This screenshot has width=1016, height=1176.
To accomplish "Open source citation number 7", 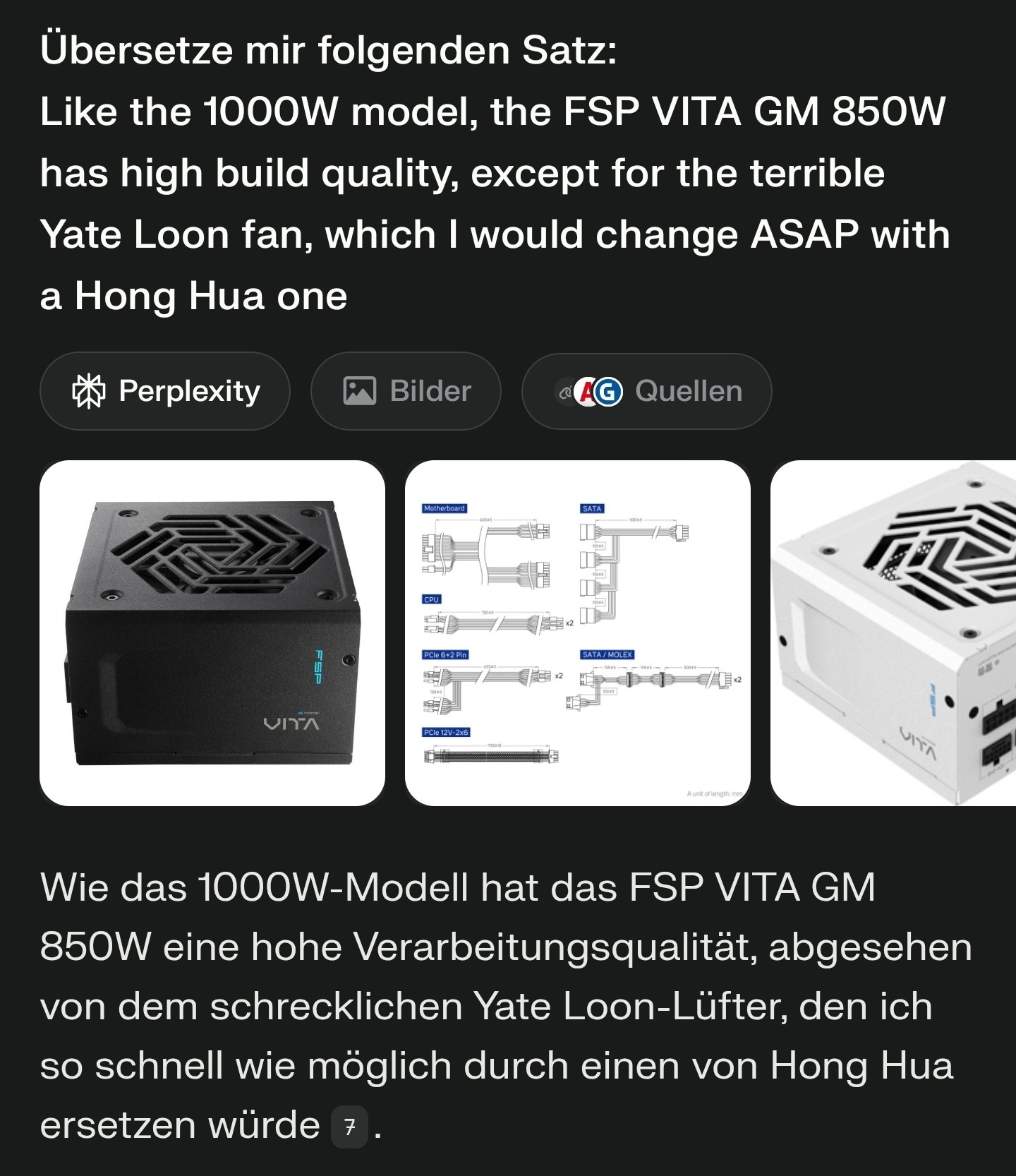I will 349,1127.
